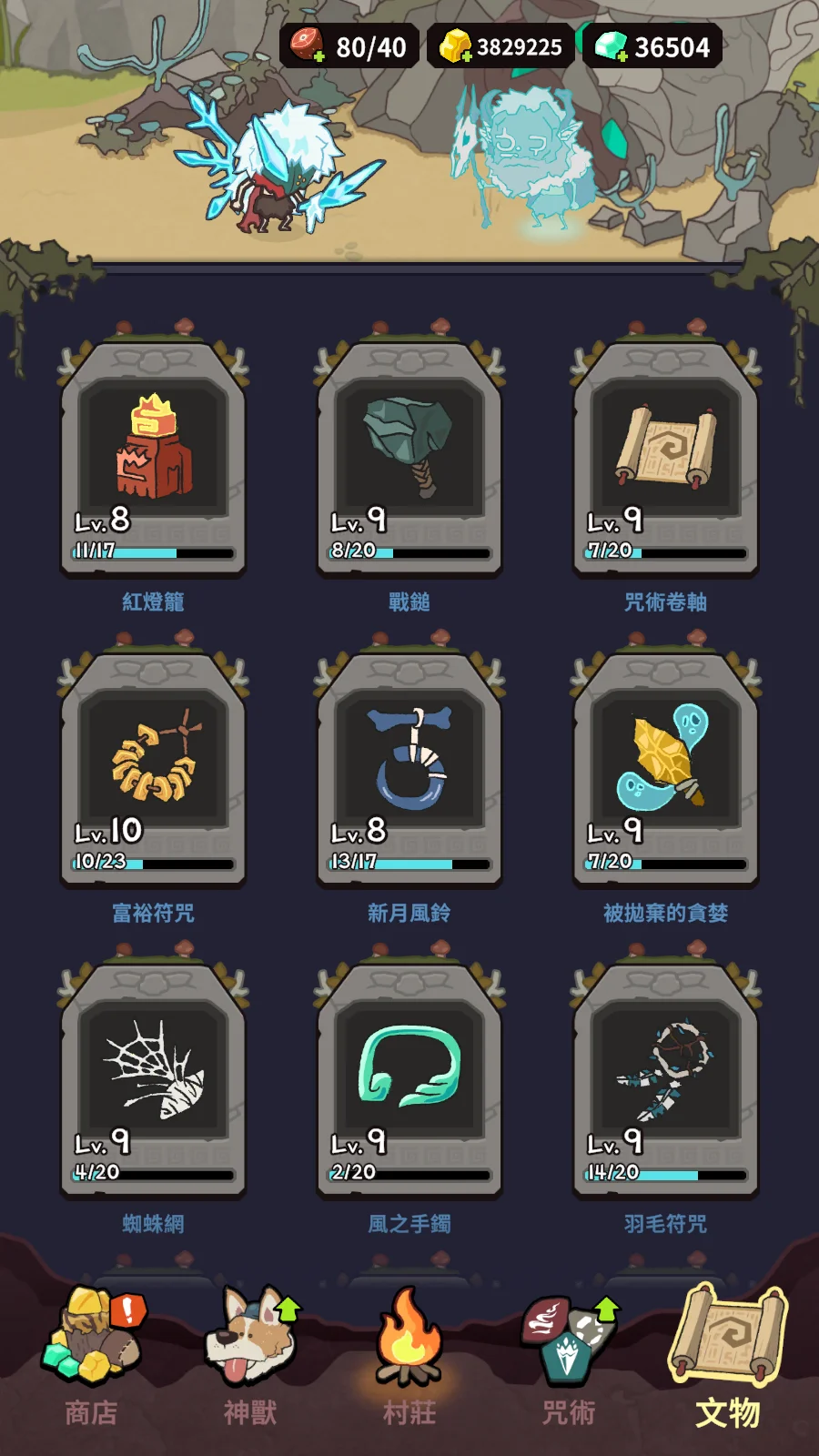819x1456 pixels.
Task: Select the 戰鎚 artifact card
Action: point(409,460)
